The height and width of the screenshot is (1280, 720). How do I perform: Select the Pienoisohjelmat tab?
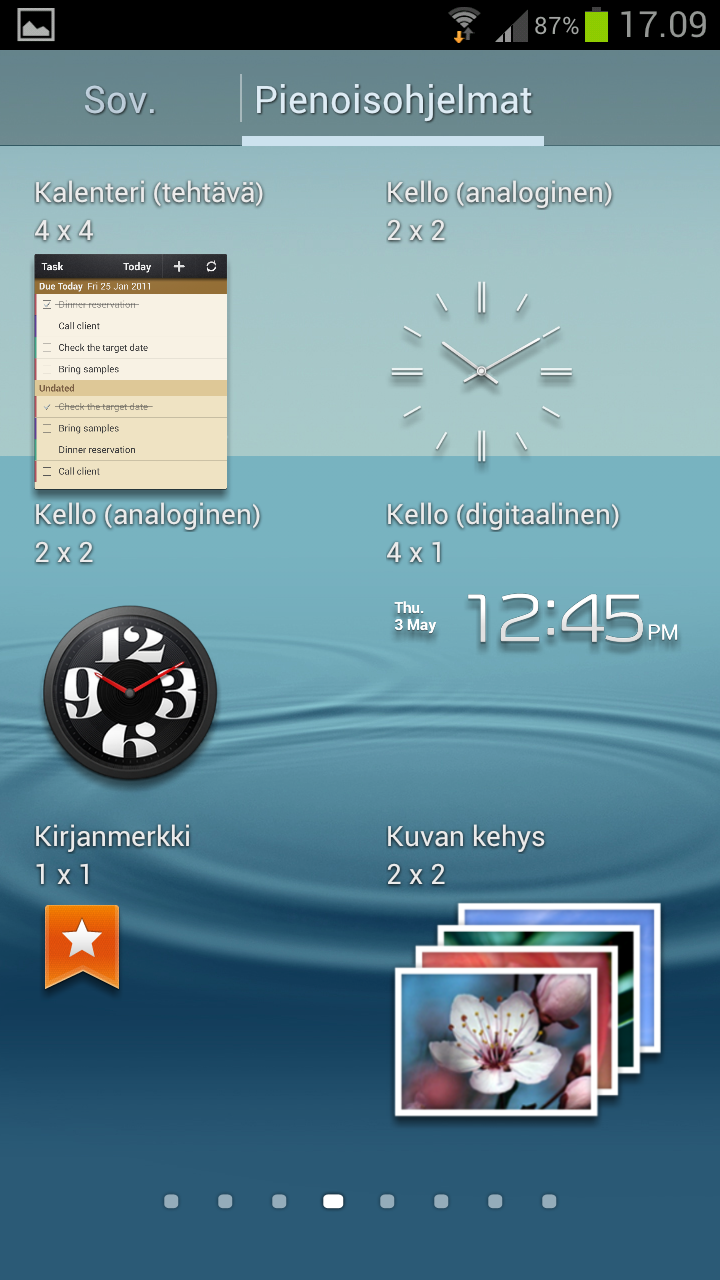[x=393, y=100]
